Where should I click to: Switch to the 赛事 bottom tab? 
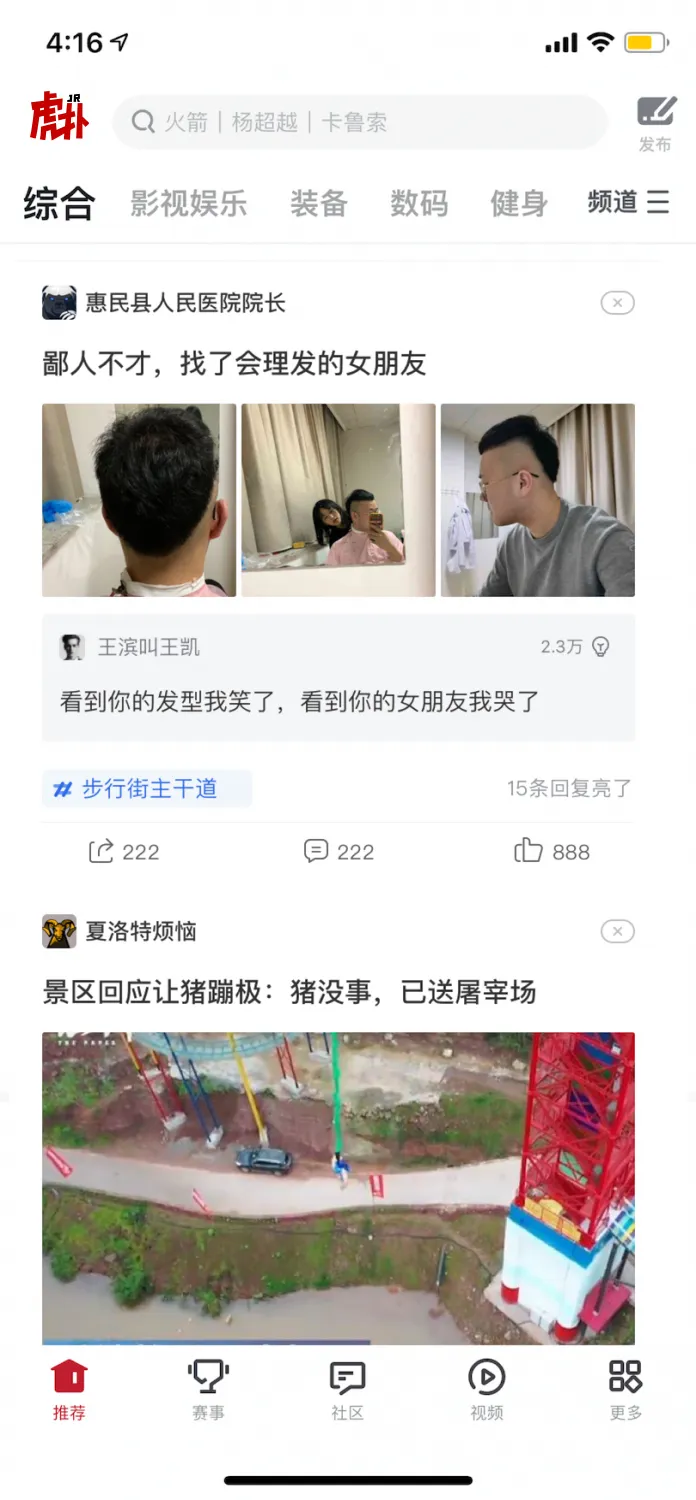(208, 1389)
